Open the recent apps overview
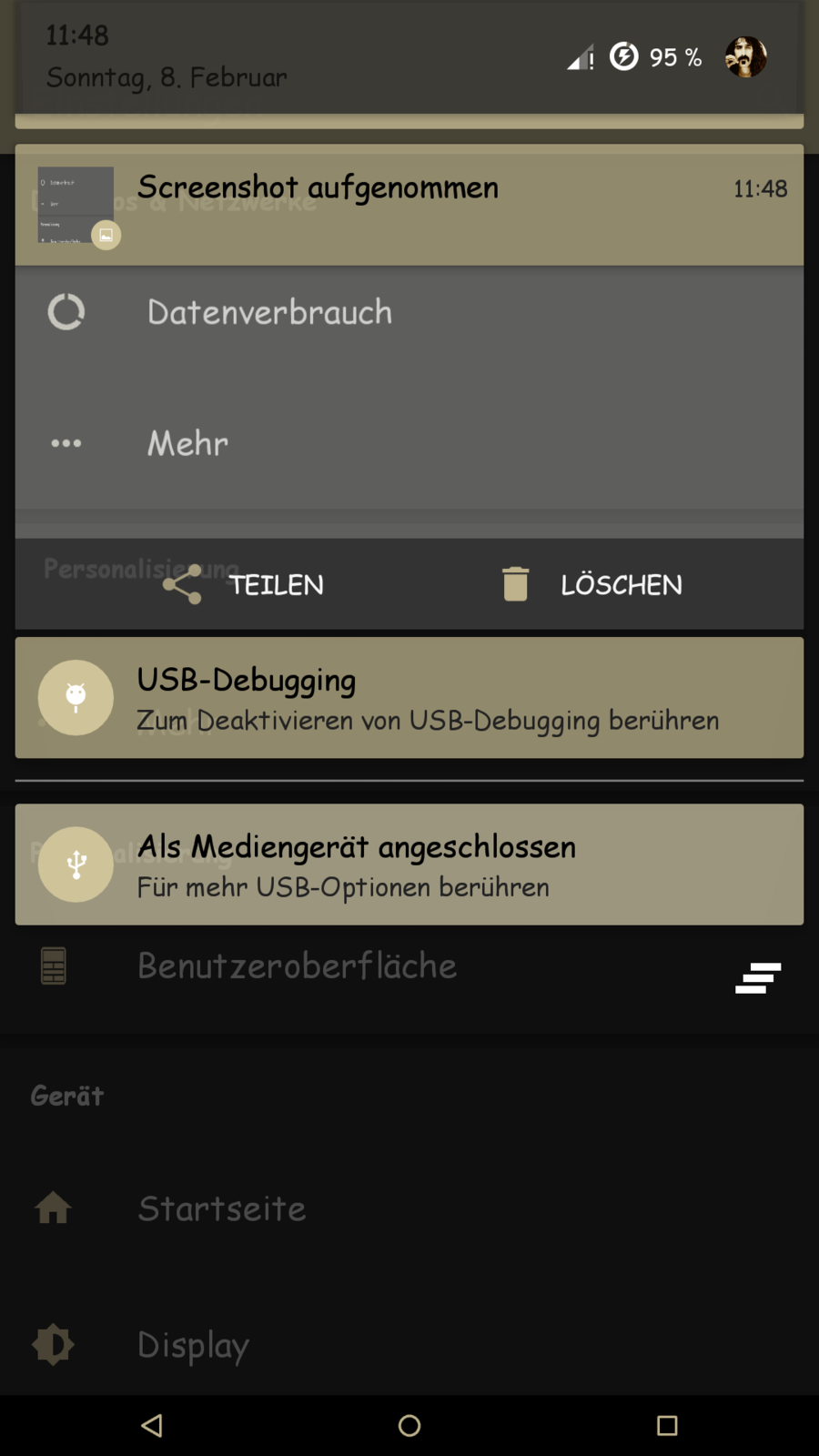This screenshot has height=1456, width=819. click(x=667, y=1425)
